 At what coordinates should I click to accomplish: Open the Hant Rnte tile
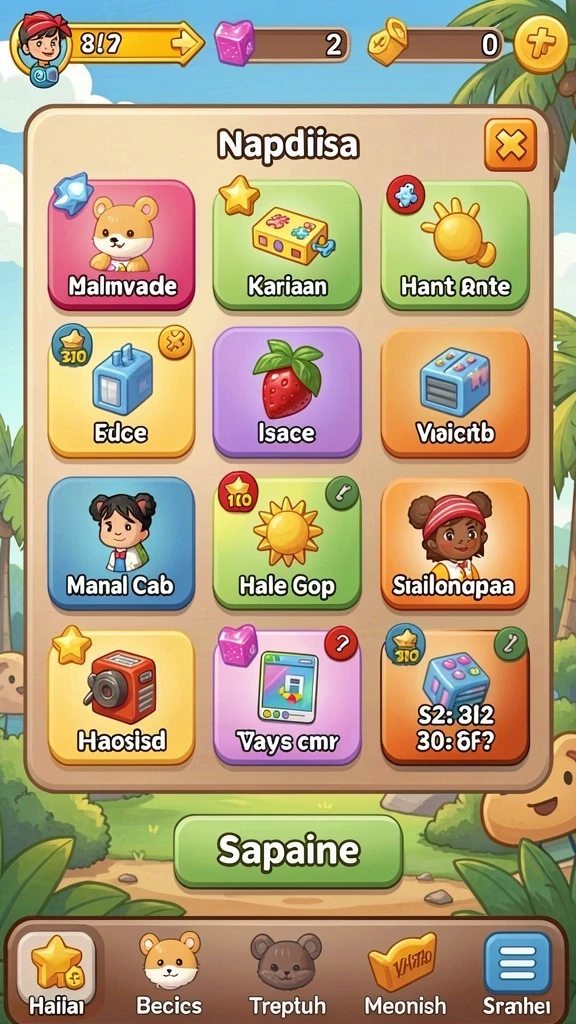pyautogui.click(x=455, y=245)
